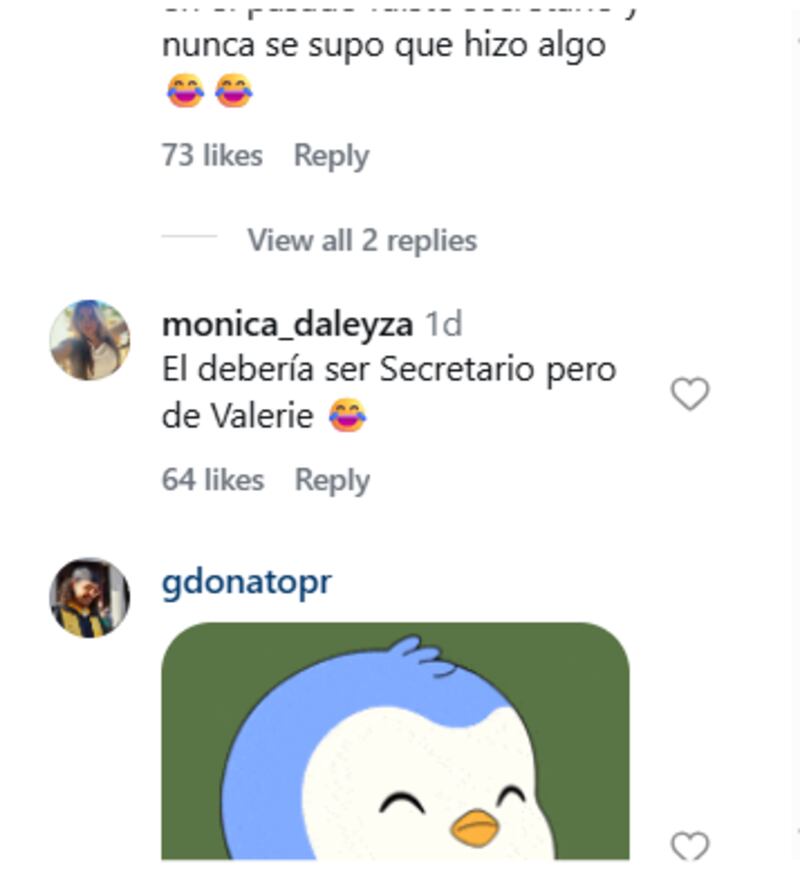Expand replies with View all 2 replies

coord(362,240)
